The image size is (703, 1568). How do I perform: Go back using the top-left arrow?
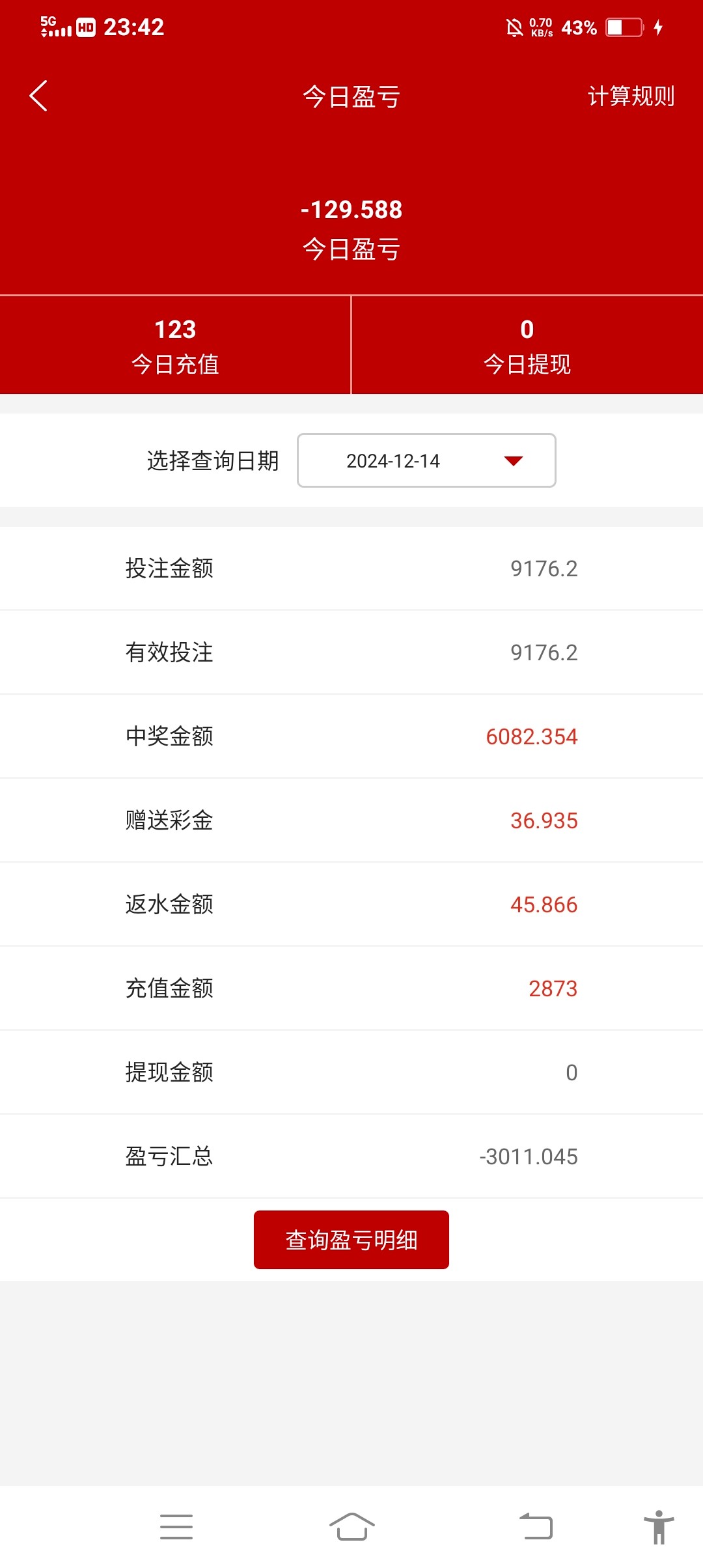coord(38,96)
